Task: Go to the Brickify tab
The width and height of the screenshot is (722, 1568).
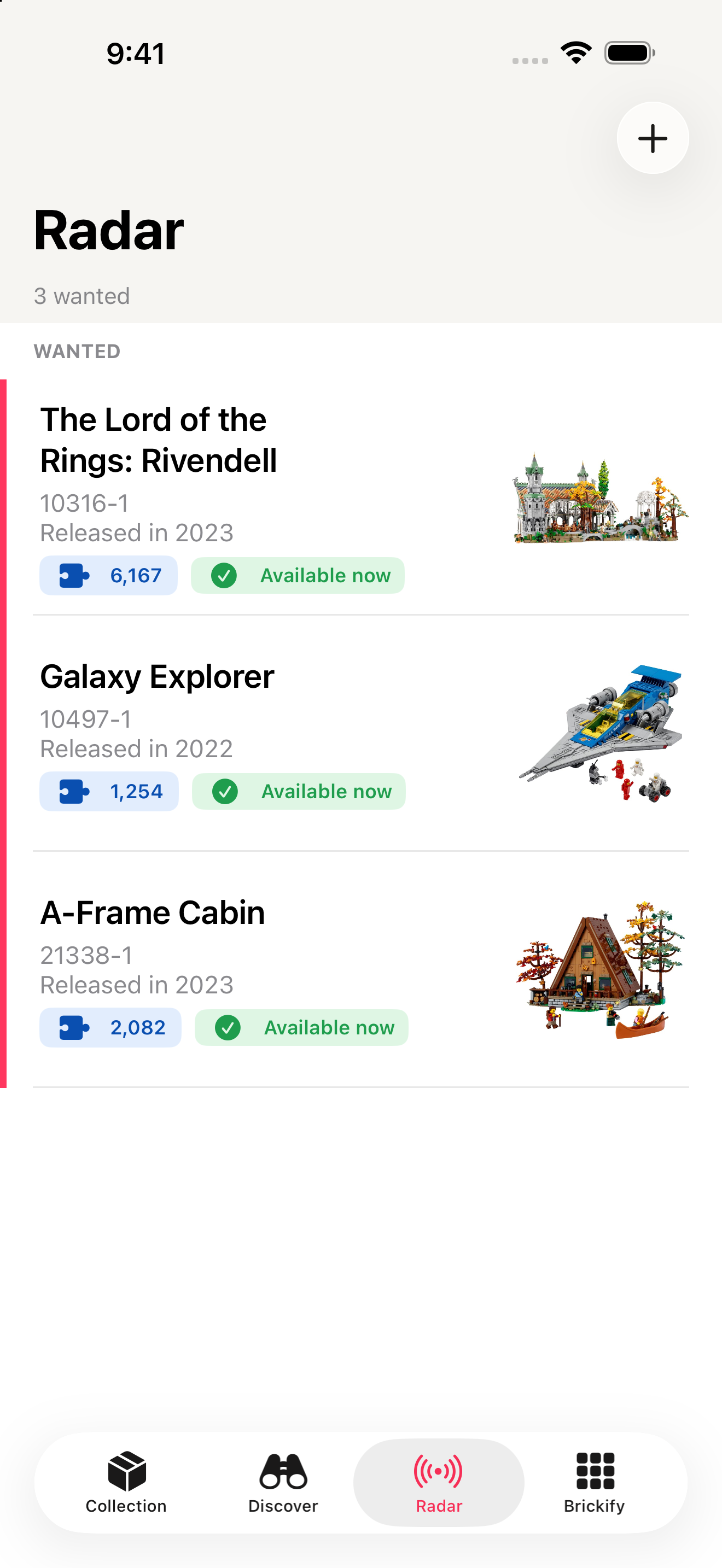Action: click(595, 1483)
